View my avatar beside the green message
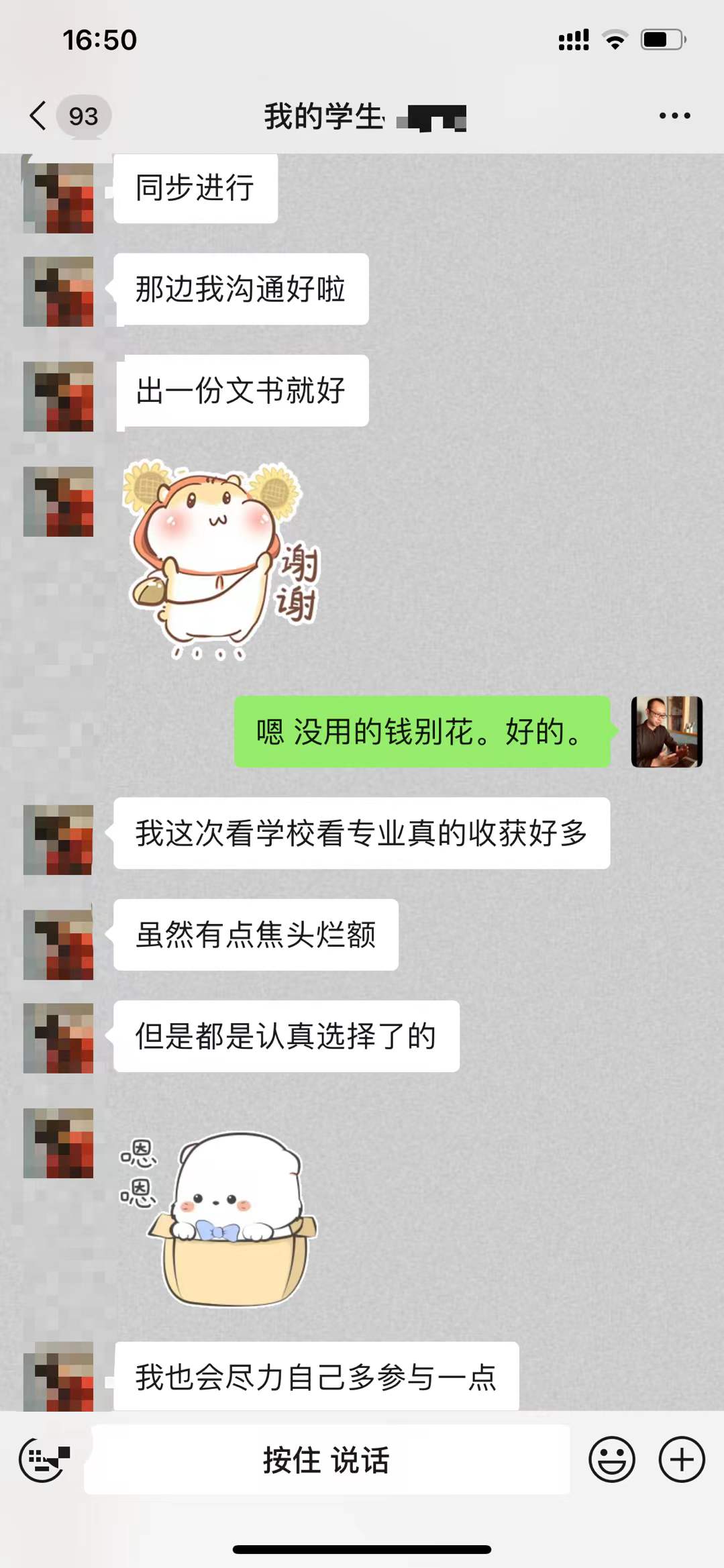Viewport: 724px width, 1568px height. pos(666,731)
